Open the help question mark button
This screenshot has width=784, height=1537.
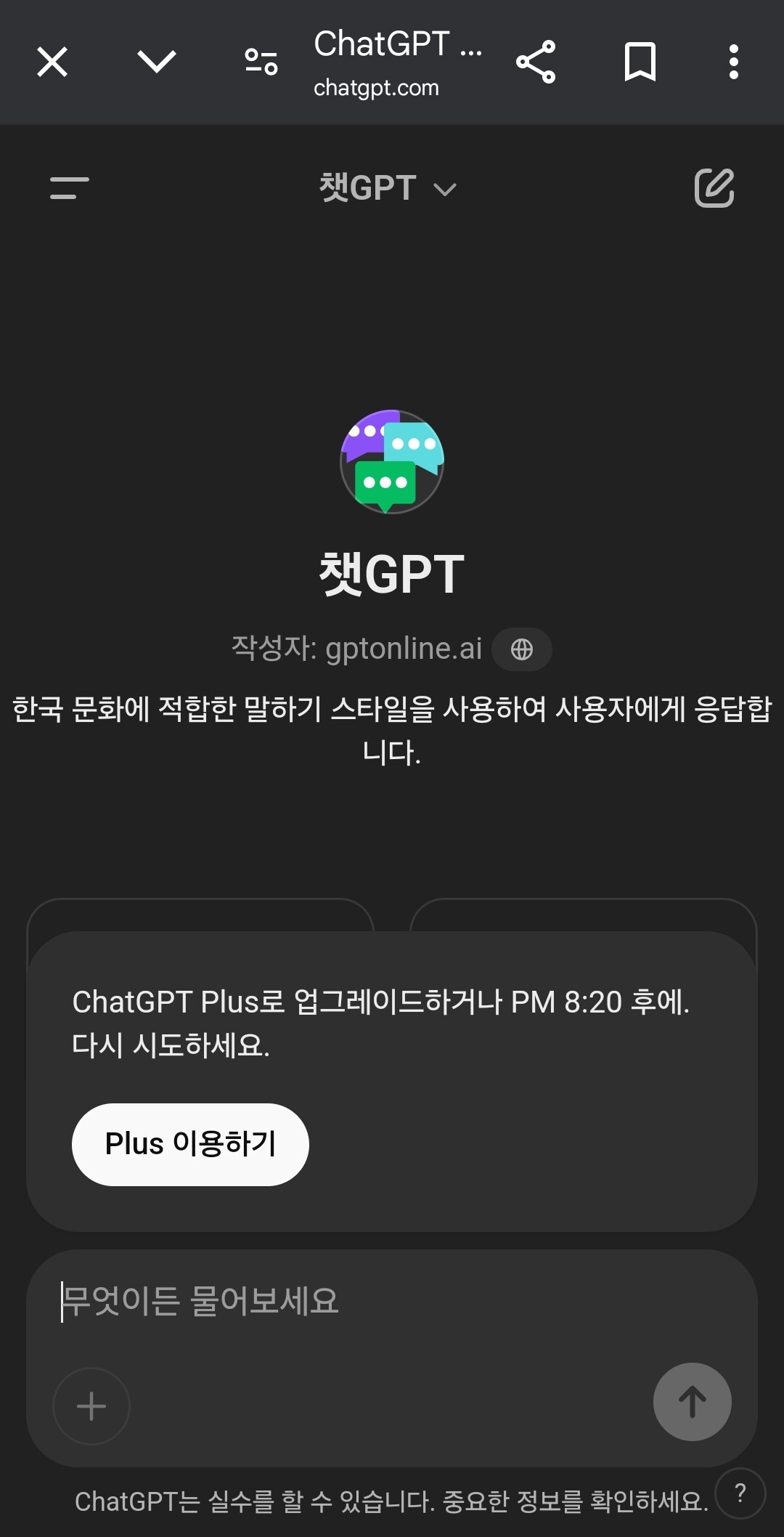740,1493
